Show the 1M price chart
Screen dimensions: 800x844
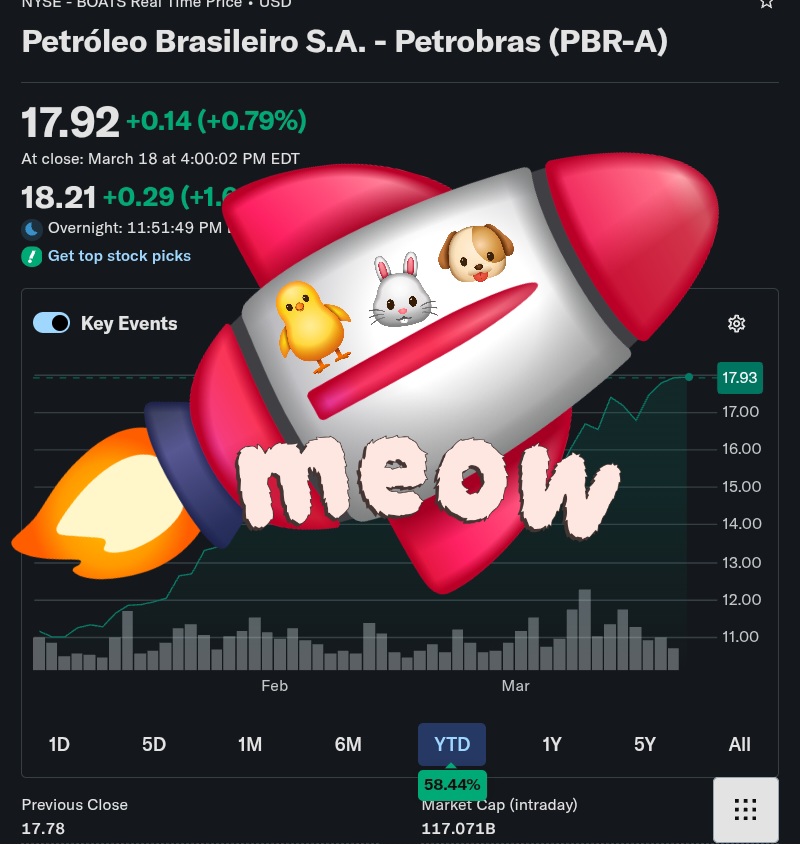pyautogui.click(x=249, y=744)
